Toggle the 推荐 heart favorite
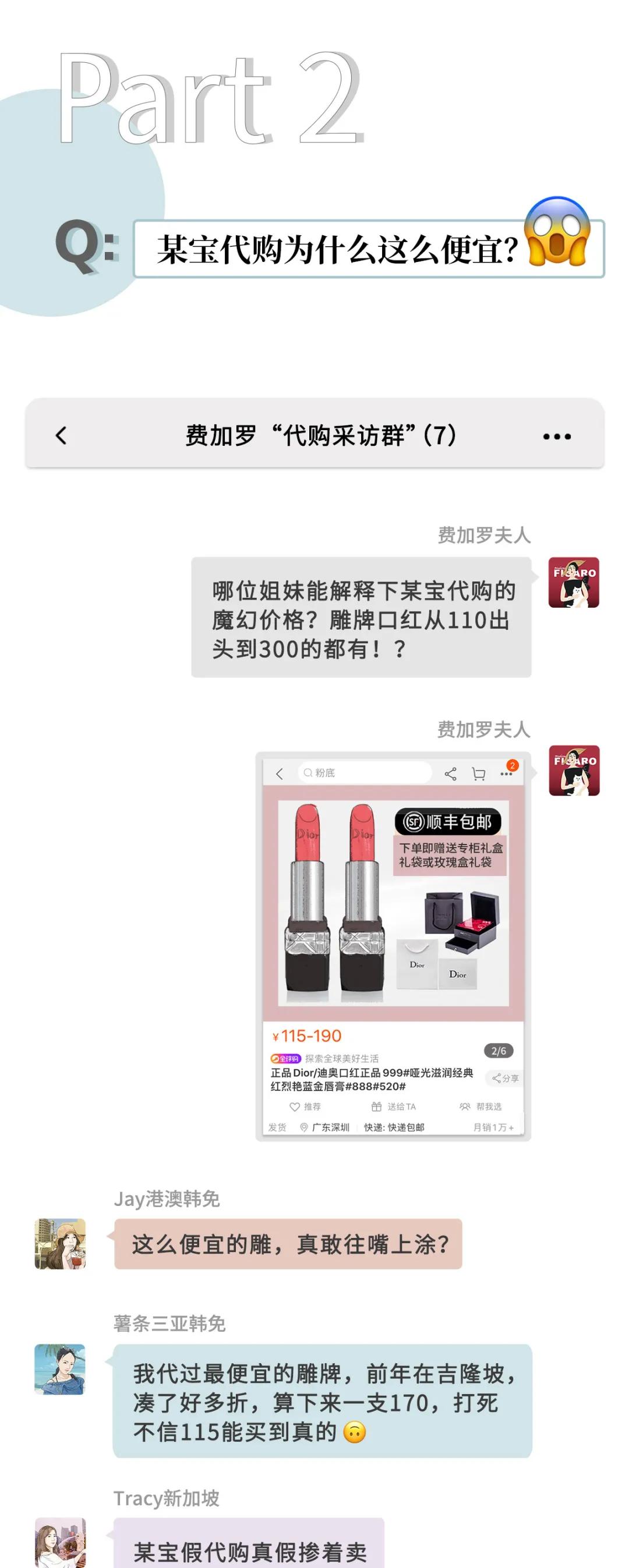 click(x=295, y=1107)
